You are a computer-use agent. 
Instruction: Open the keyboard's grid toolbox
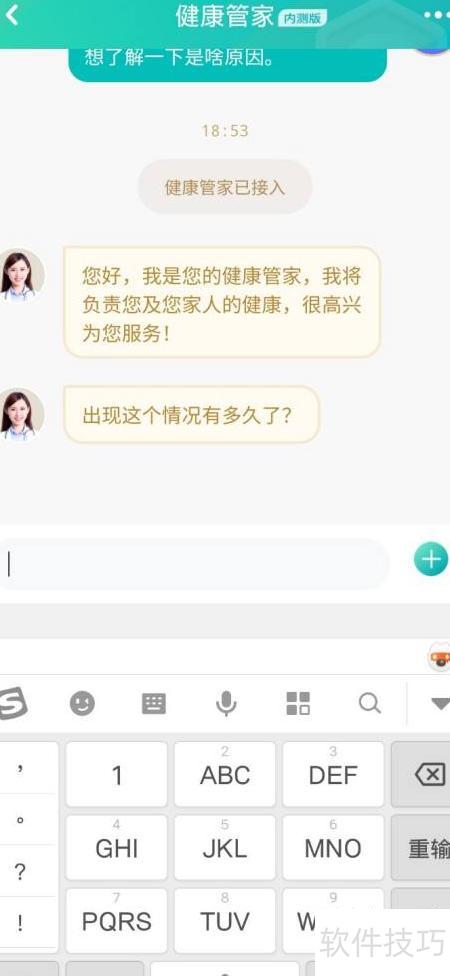[x=298, y=704]
